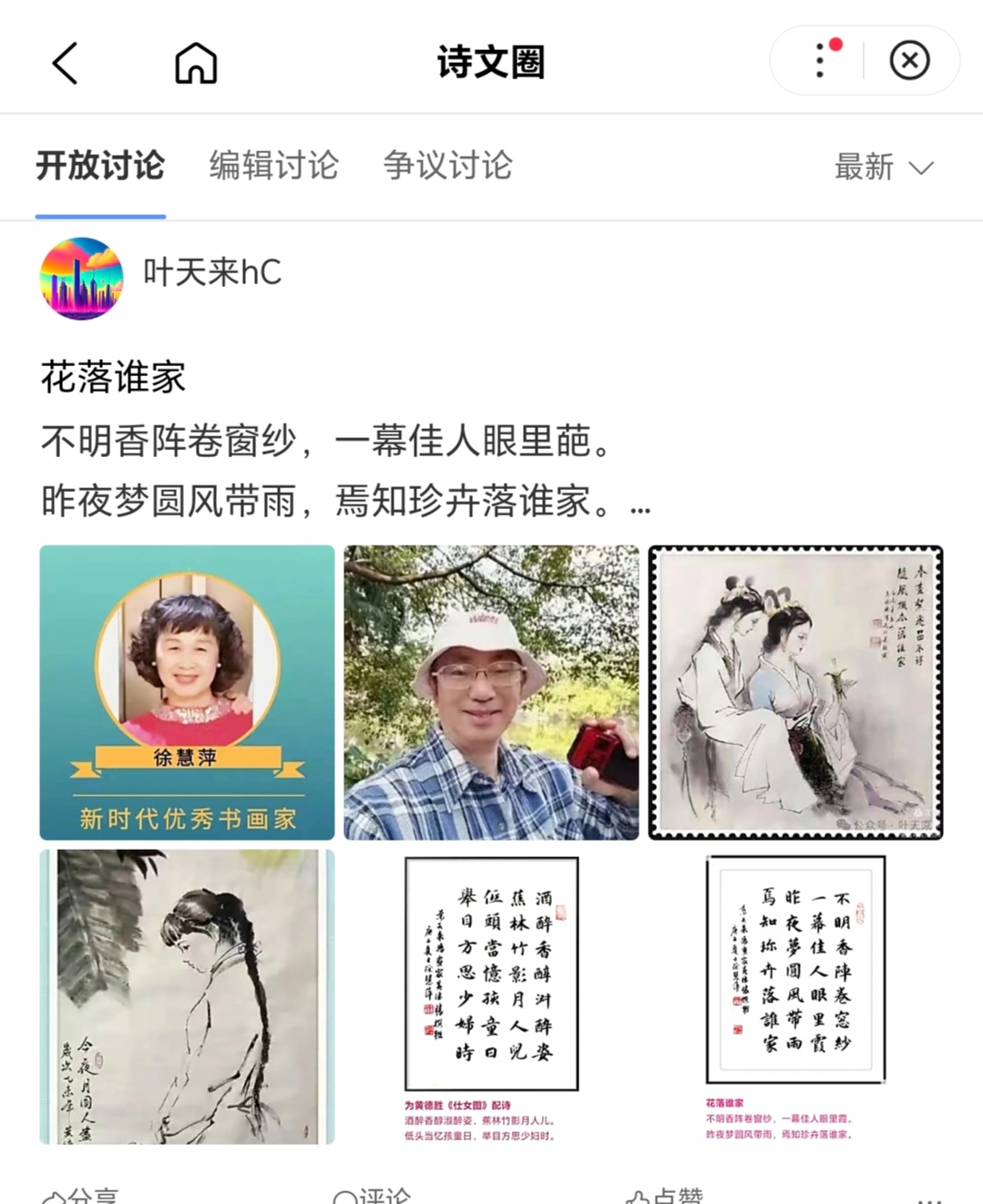Like the post with 点赞

click(x=665, y=1195)
